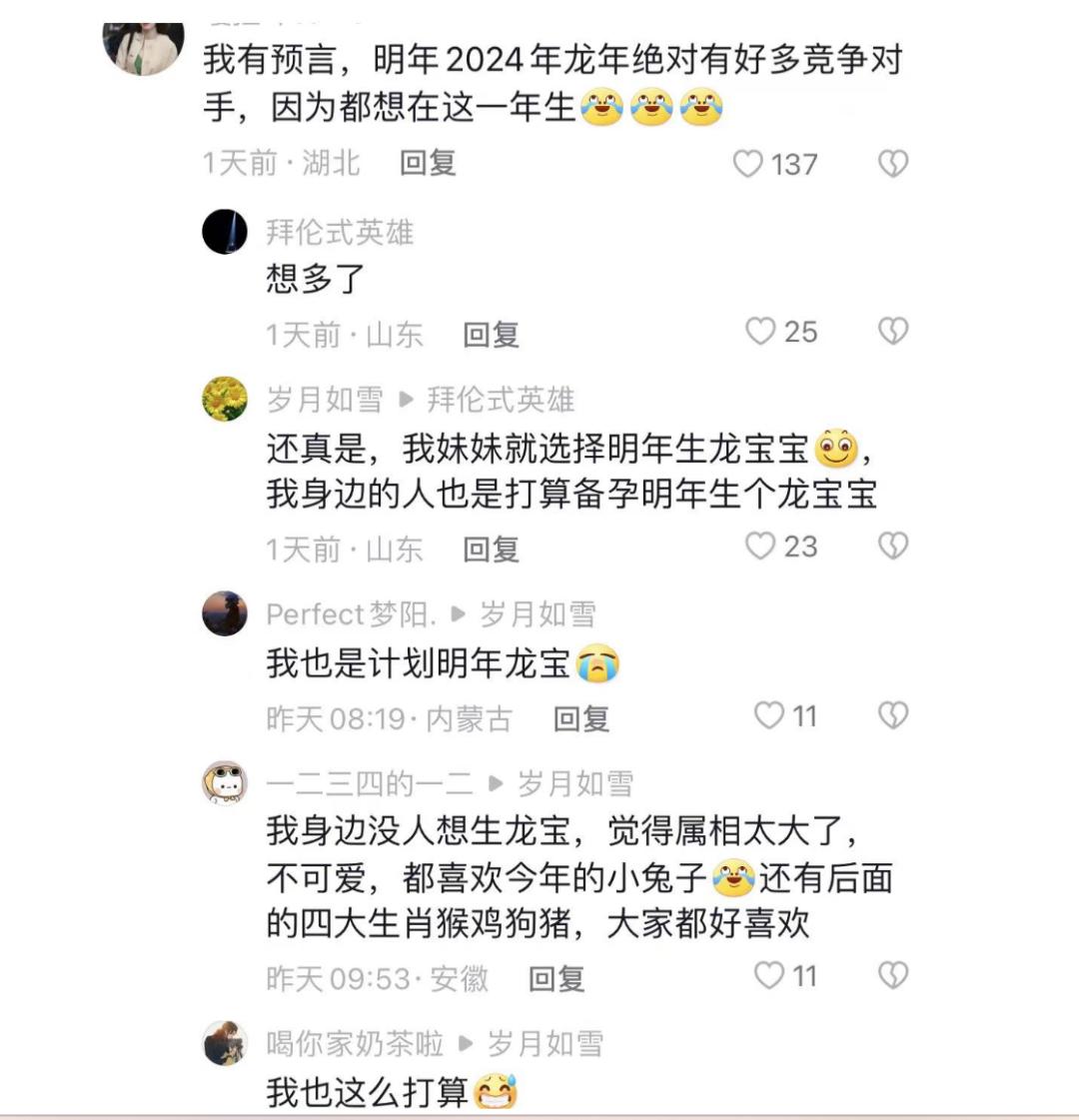Like 岁月如雪's reply showing 23 likes
The height and width of the screenshot is (1120, 1079).
(761, 548)
